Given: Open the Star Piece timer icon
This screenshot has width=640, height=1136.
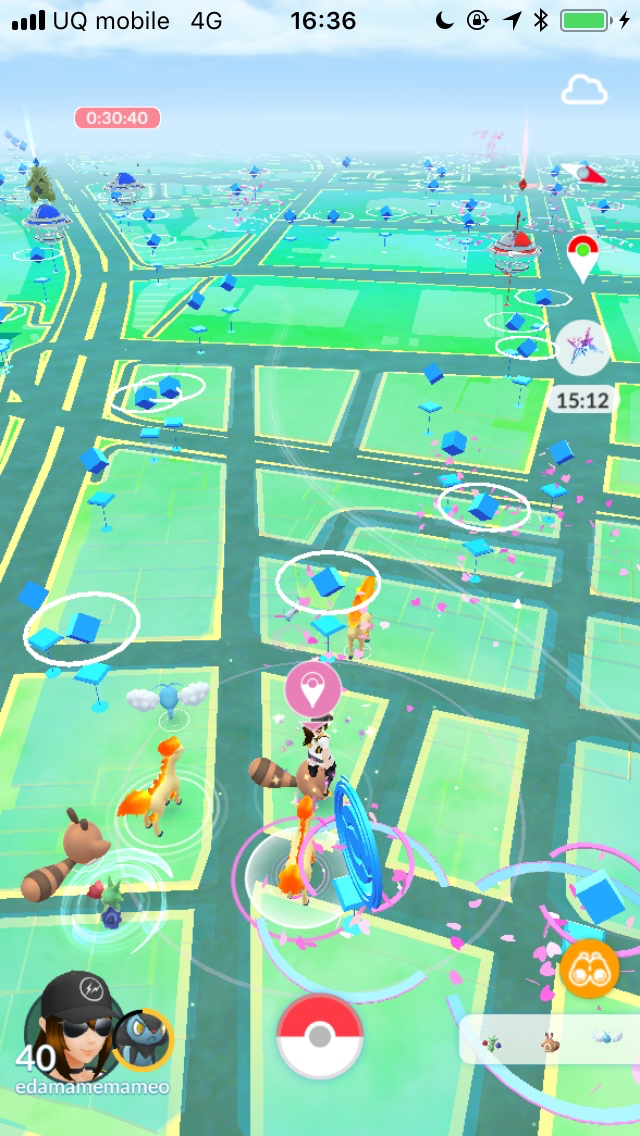Looking at the screenshot, I should (582, 350).
